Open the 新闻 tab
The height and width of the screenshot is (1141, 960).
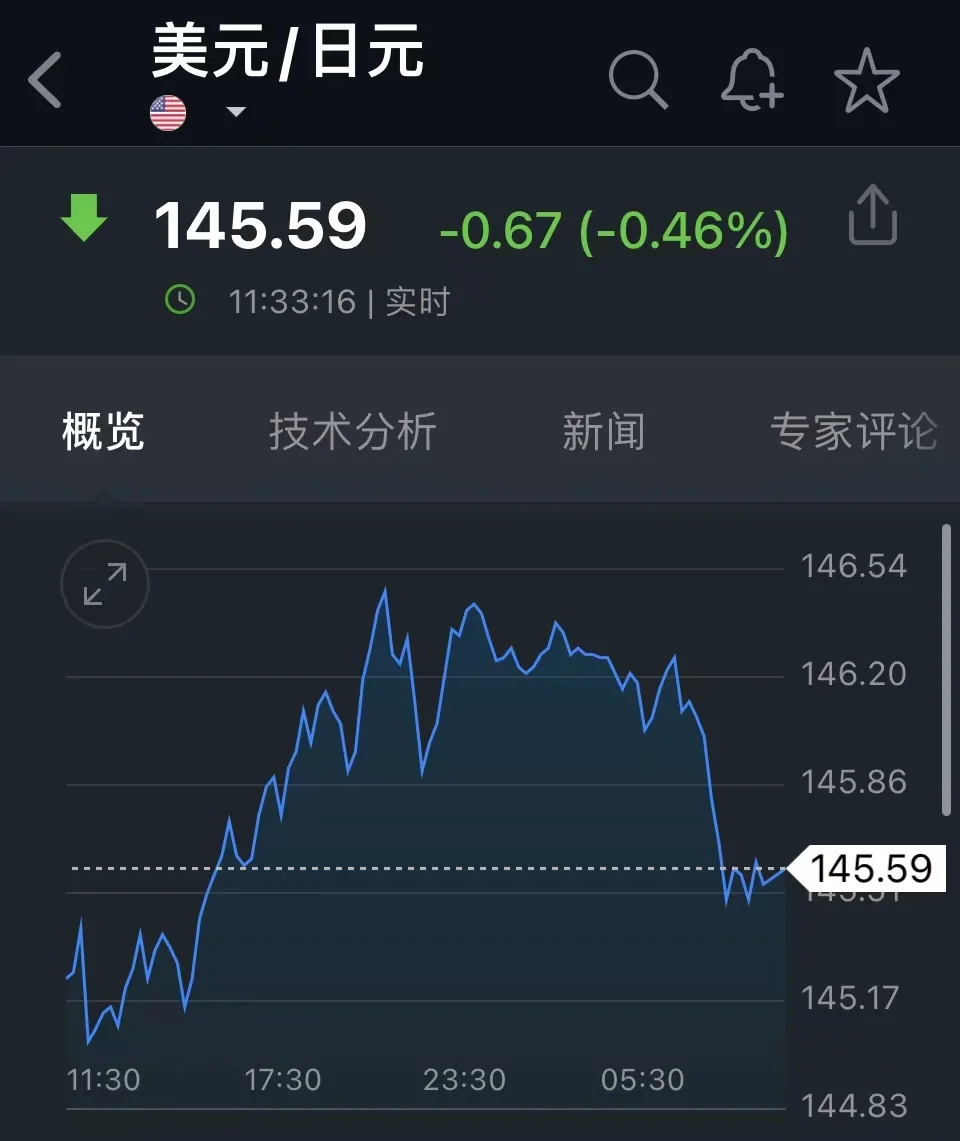(603, 432)
